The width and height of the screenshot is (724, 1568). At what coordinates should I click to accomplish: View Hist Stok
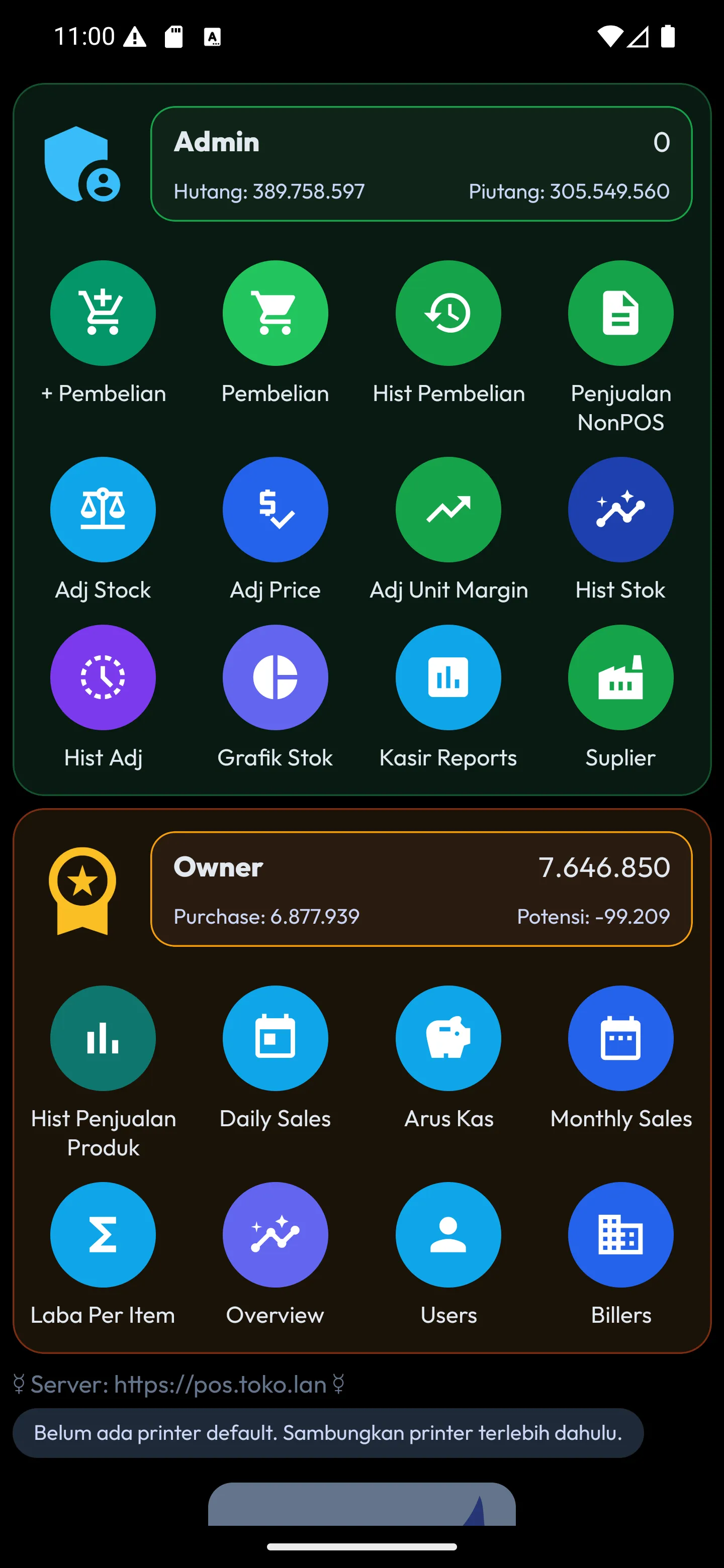click(620, 510)
